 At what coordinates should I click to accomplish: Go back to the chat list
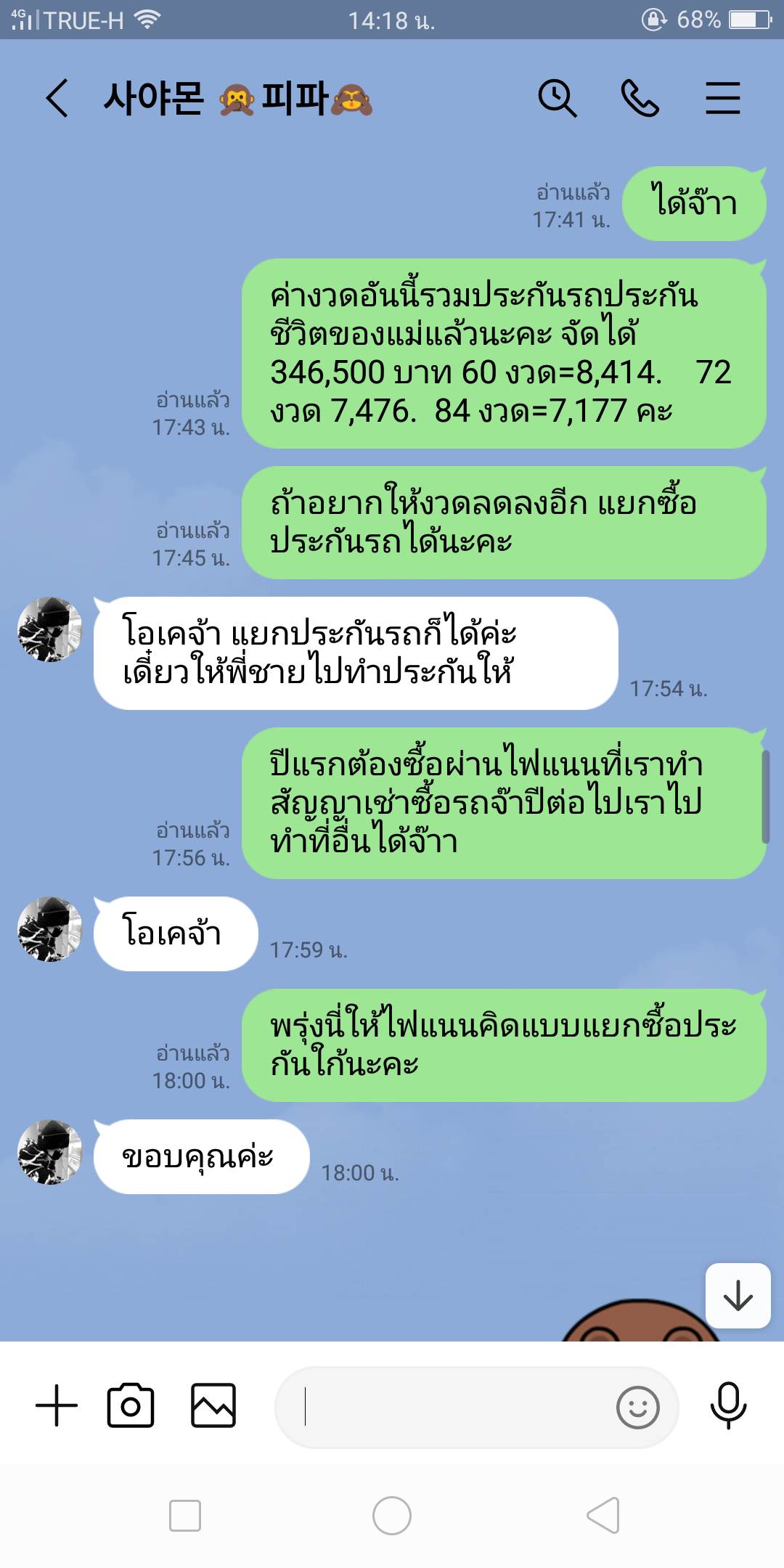tap(57, 98)
